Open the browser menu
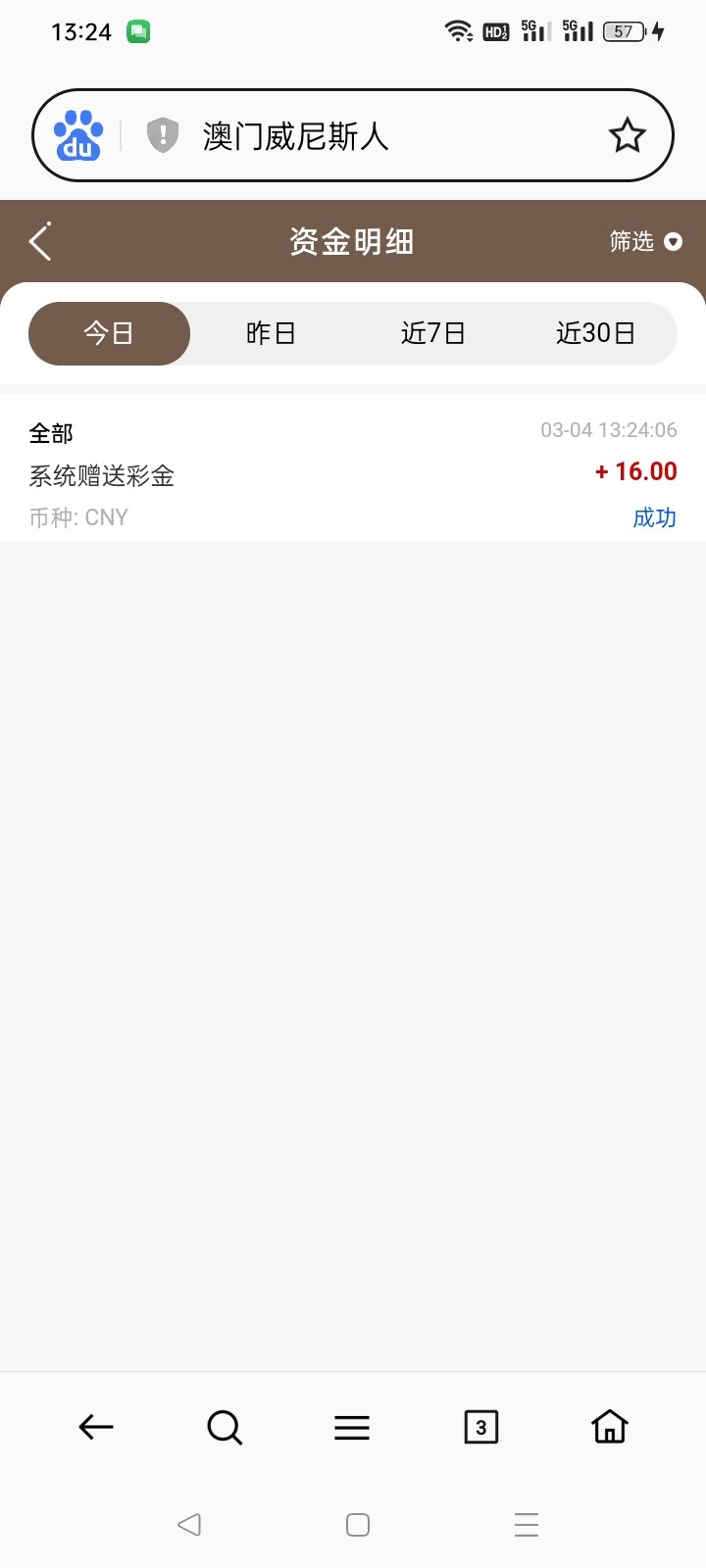The width and height of the screenshot is (706, 1568). coord(352,1427)
